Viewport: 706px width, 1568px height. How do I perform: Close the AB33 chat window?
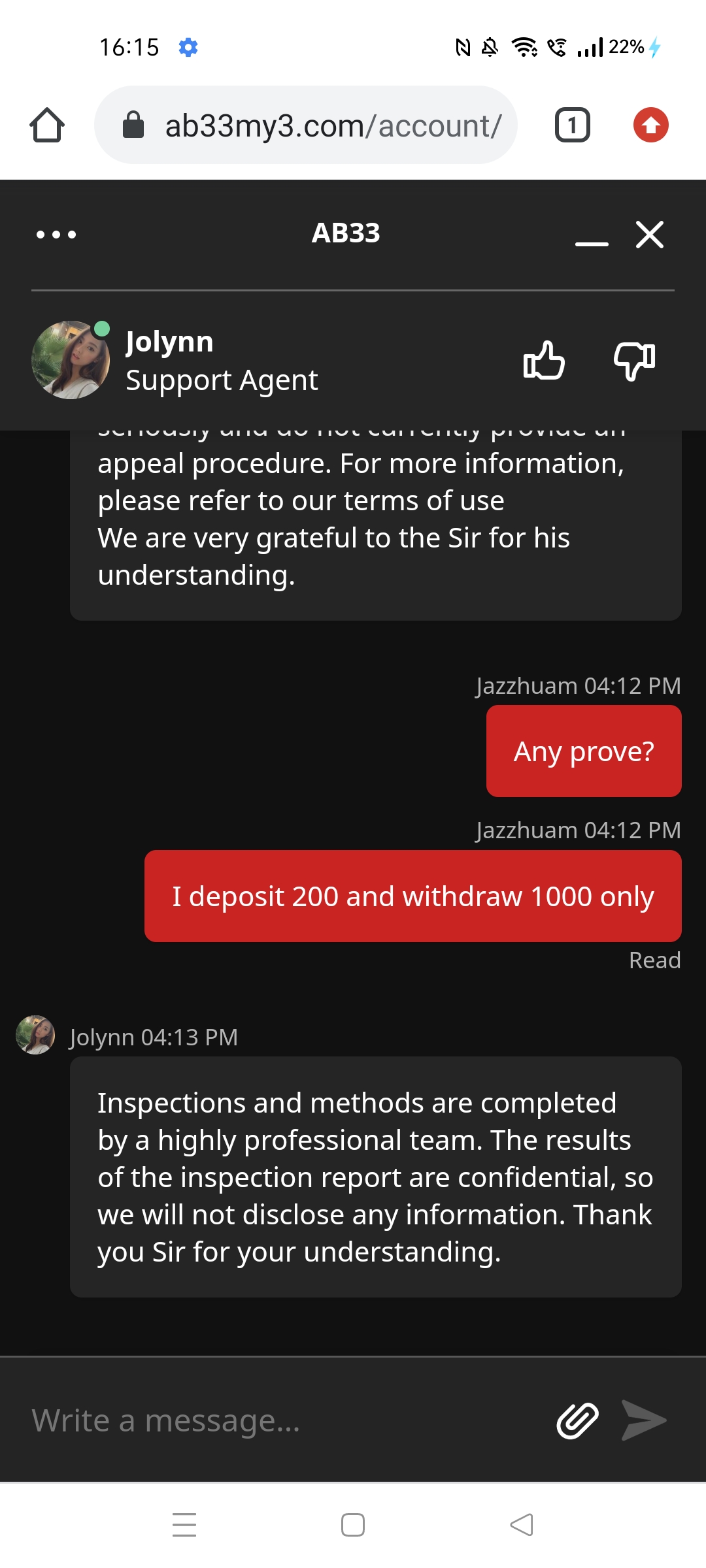pos(649,235)
